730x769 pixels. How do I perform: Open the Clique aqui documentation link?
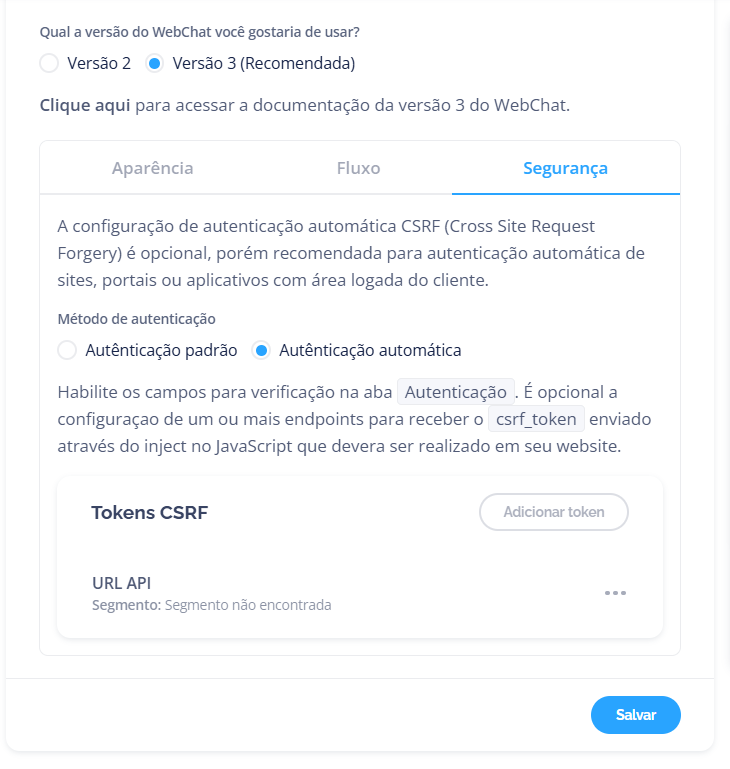(x=84, y=105)
